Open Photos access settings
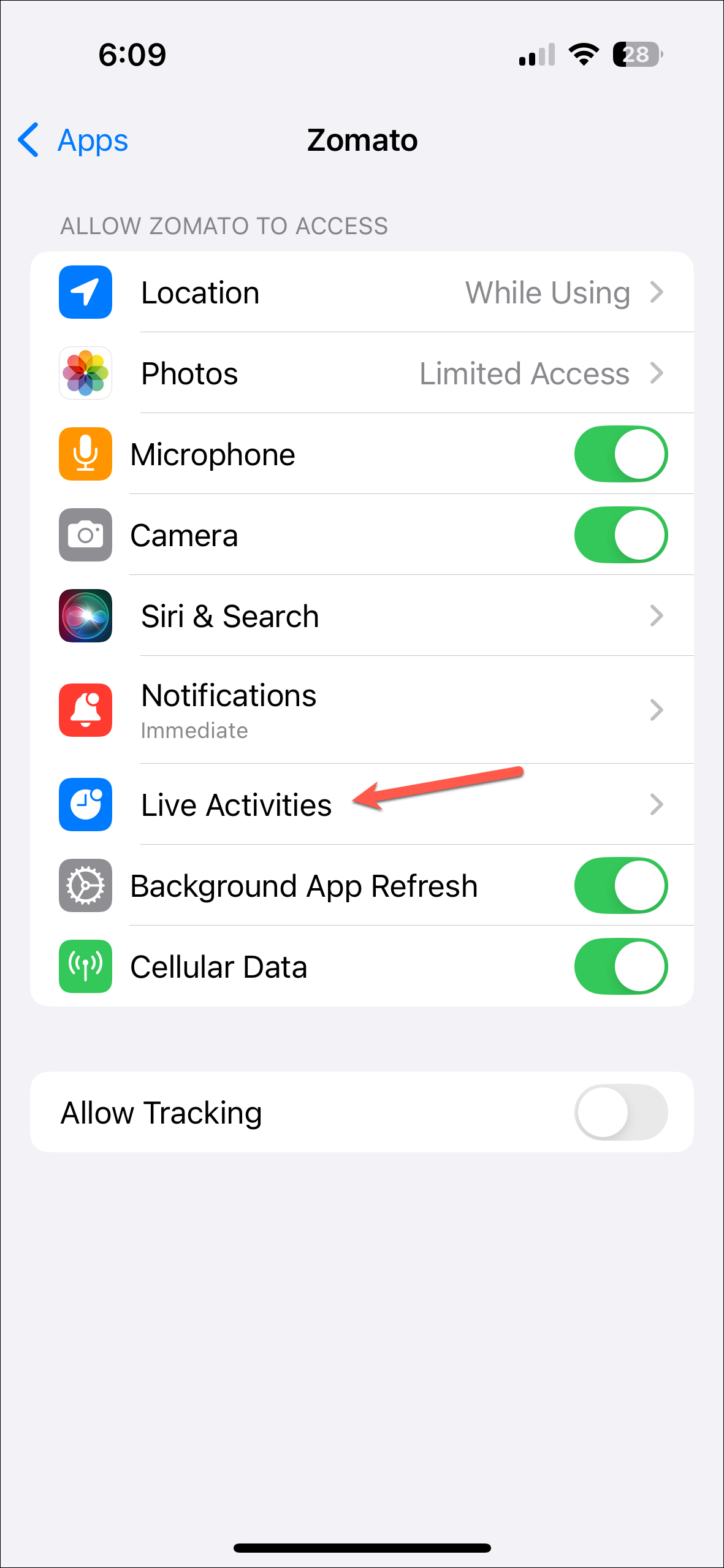The width and height of the screenshot is (724, 1568). (x=362, y=373)
